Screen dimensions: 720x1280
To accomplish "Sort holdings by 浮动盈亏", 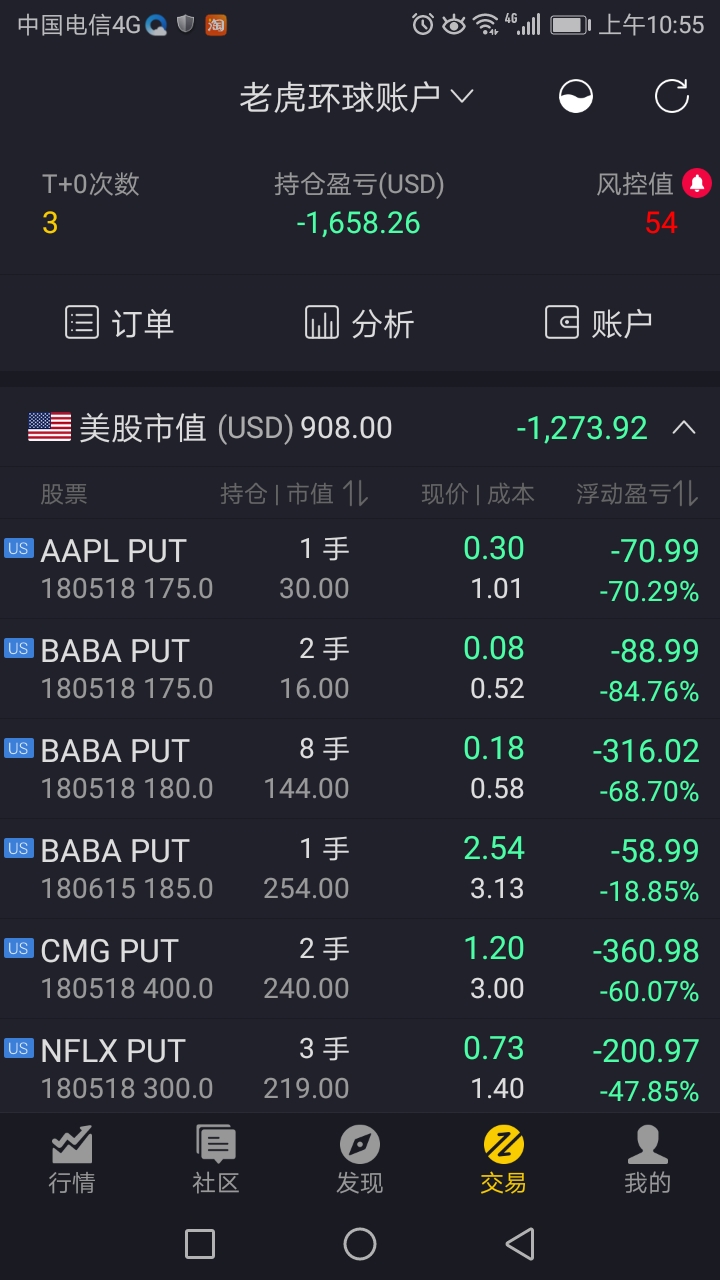I will pos(637,493).
